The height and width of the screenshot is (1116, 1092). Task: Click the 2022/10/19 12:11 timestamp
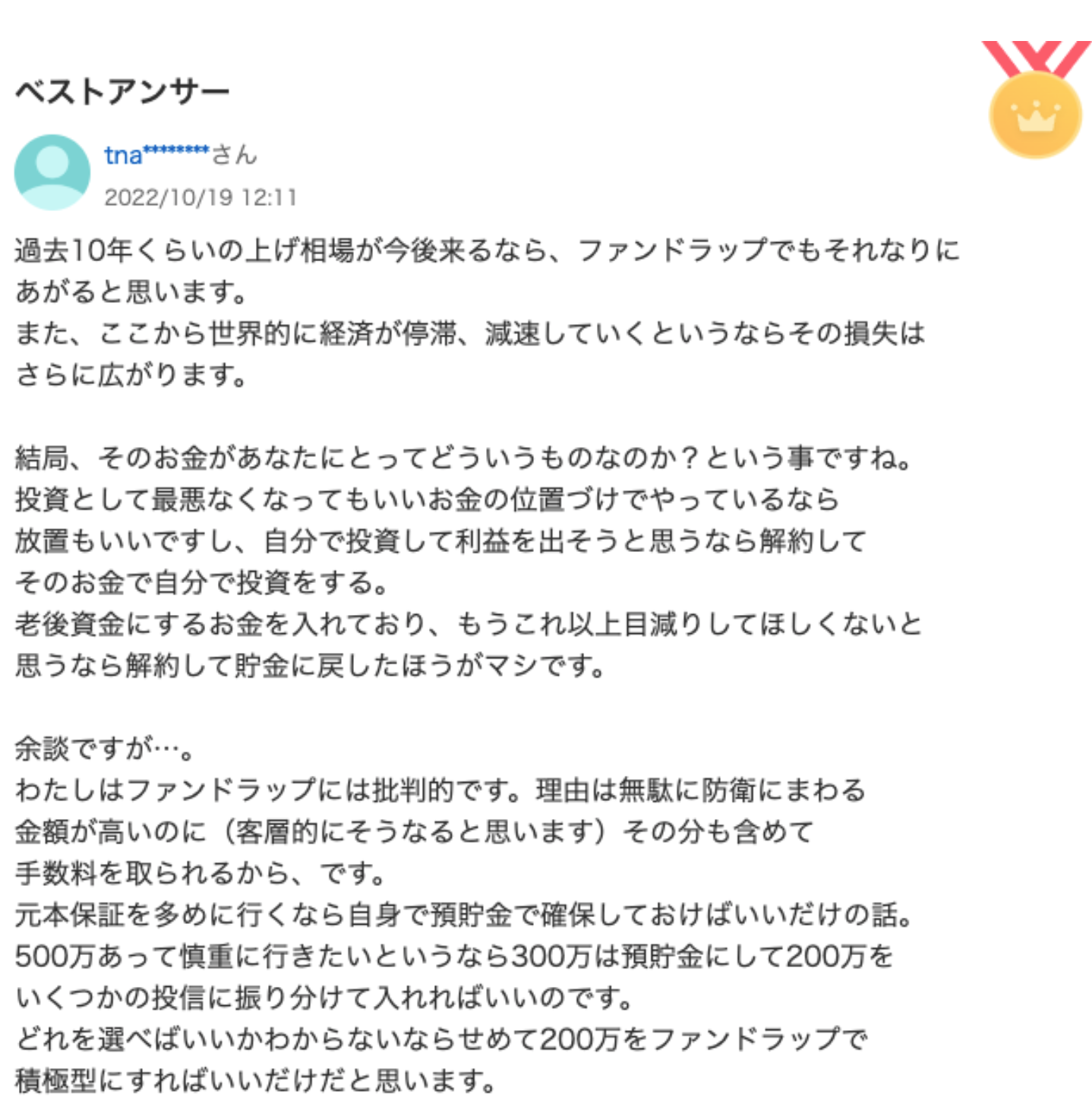[201, 196]
